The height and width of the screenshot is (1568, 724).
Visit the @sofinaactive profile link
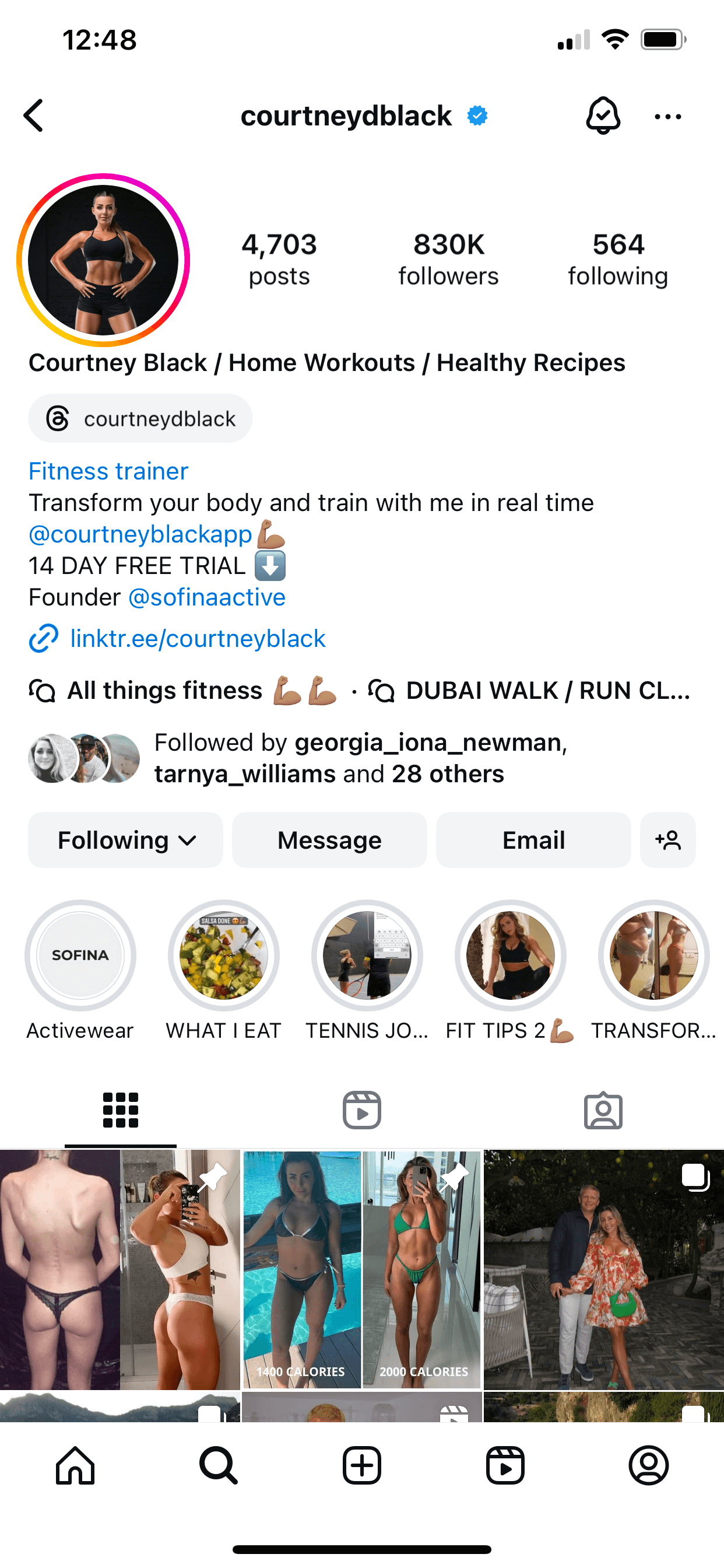(x=207, y=597)
